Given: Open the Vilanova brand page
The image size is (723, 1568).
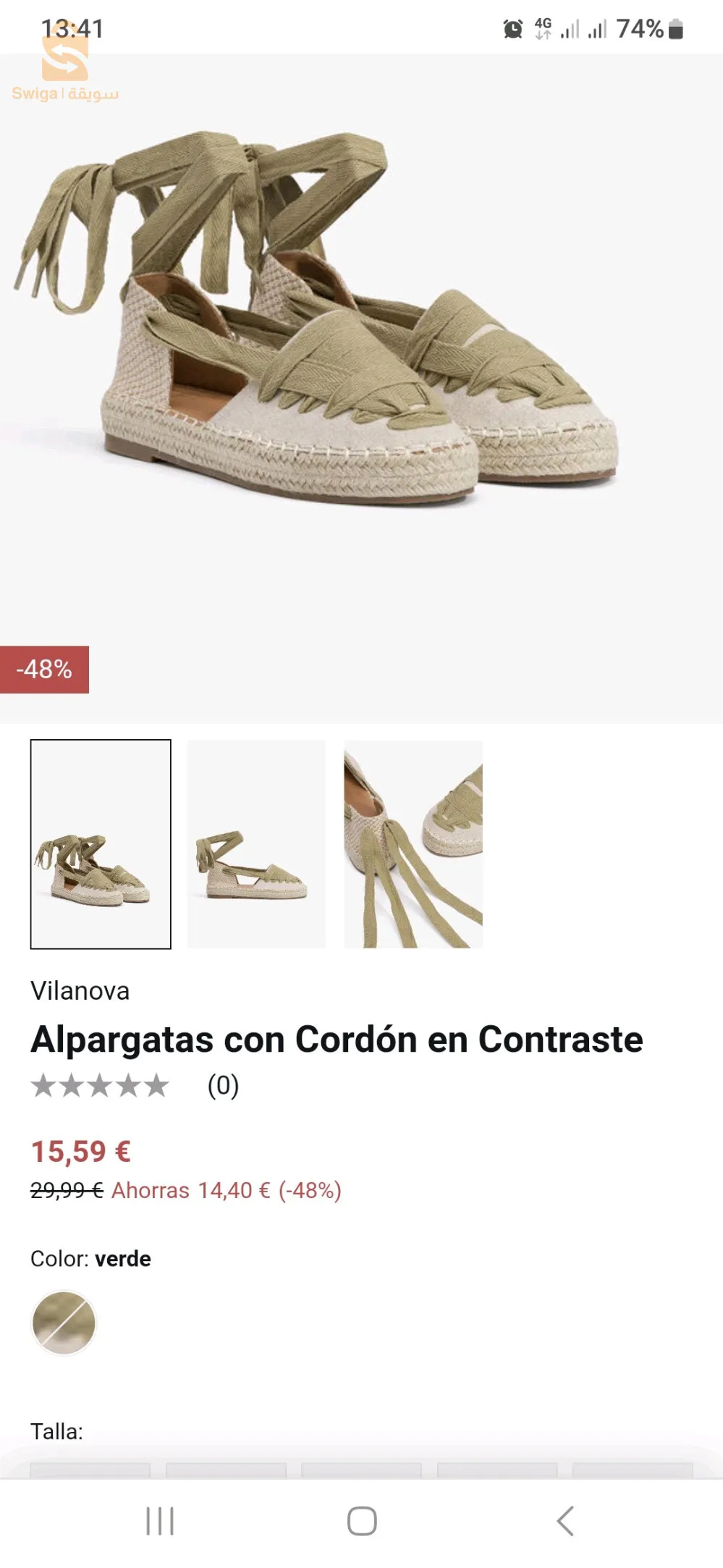Looking at the screenshot, I should coord(80,992).
